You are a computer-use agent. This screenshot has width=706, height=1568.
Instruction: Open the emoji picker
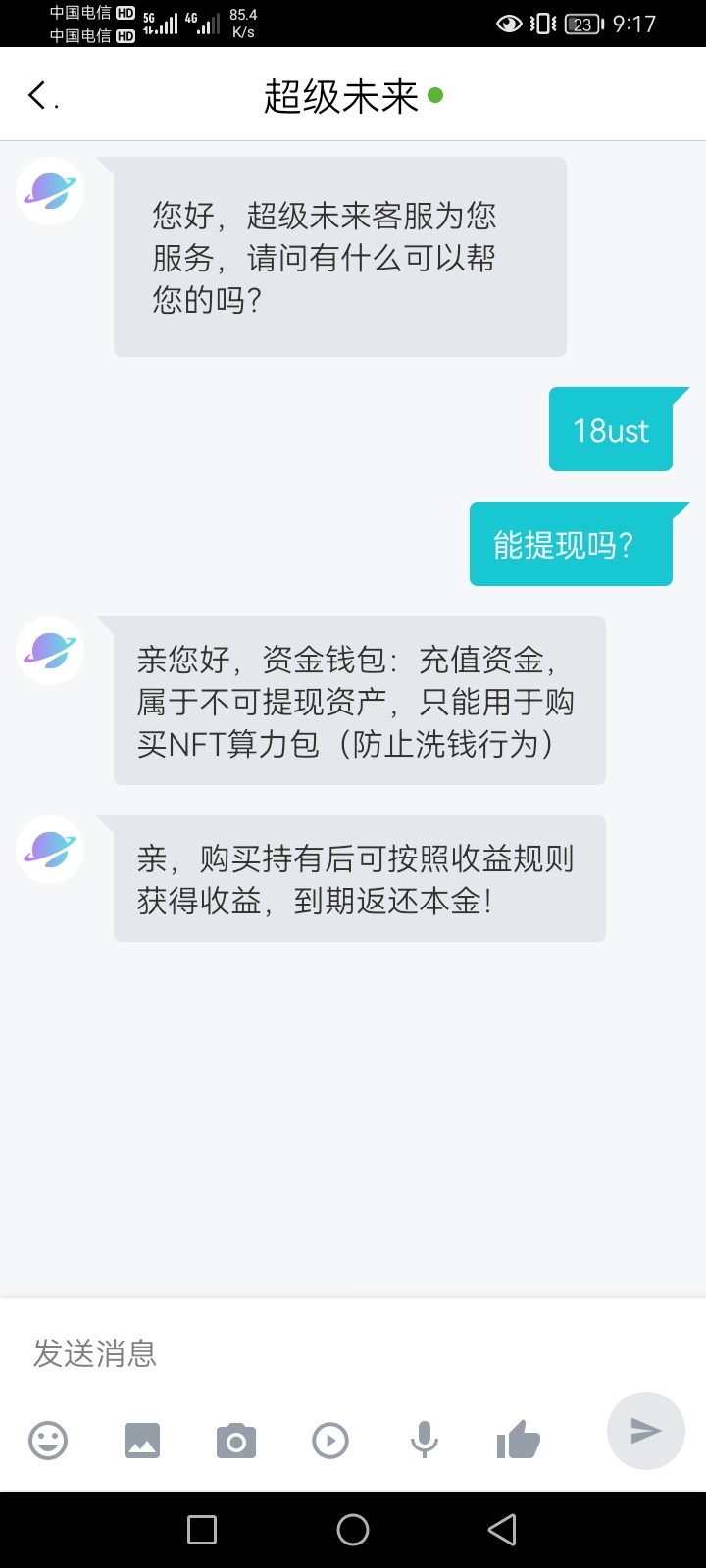pyautogui.click(x=47, y=1441)
